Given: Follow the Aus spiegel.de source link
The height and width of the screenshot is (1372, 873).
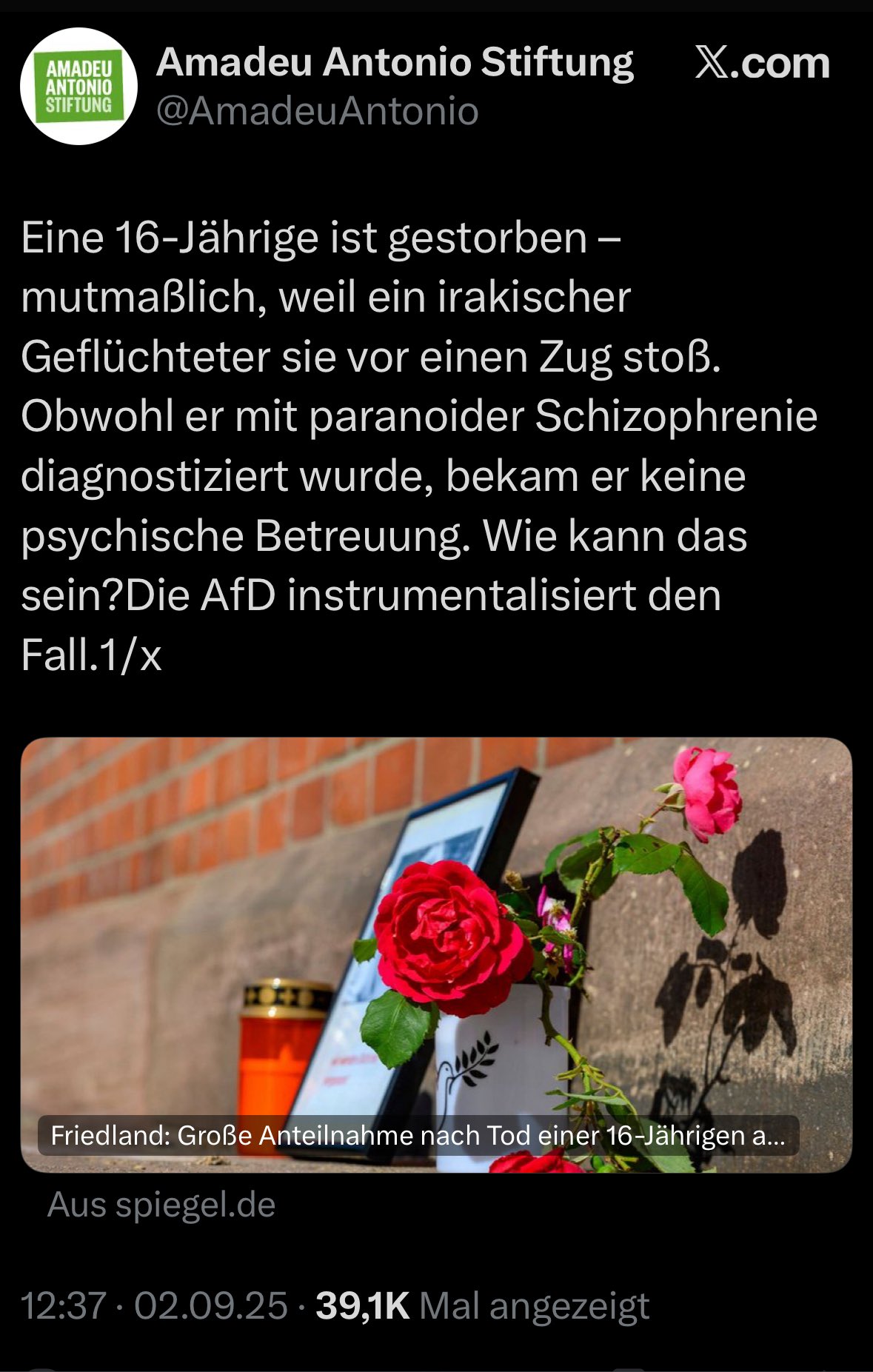Looking at the screenshot, I should (x=161, y=1205).
